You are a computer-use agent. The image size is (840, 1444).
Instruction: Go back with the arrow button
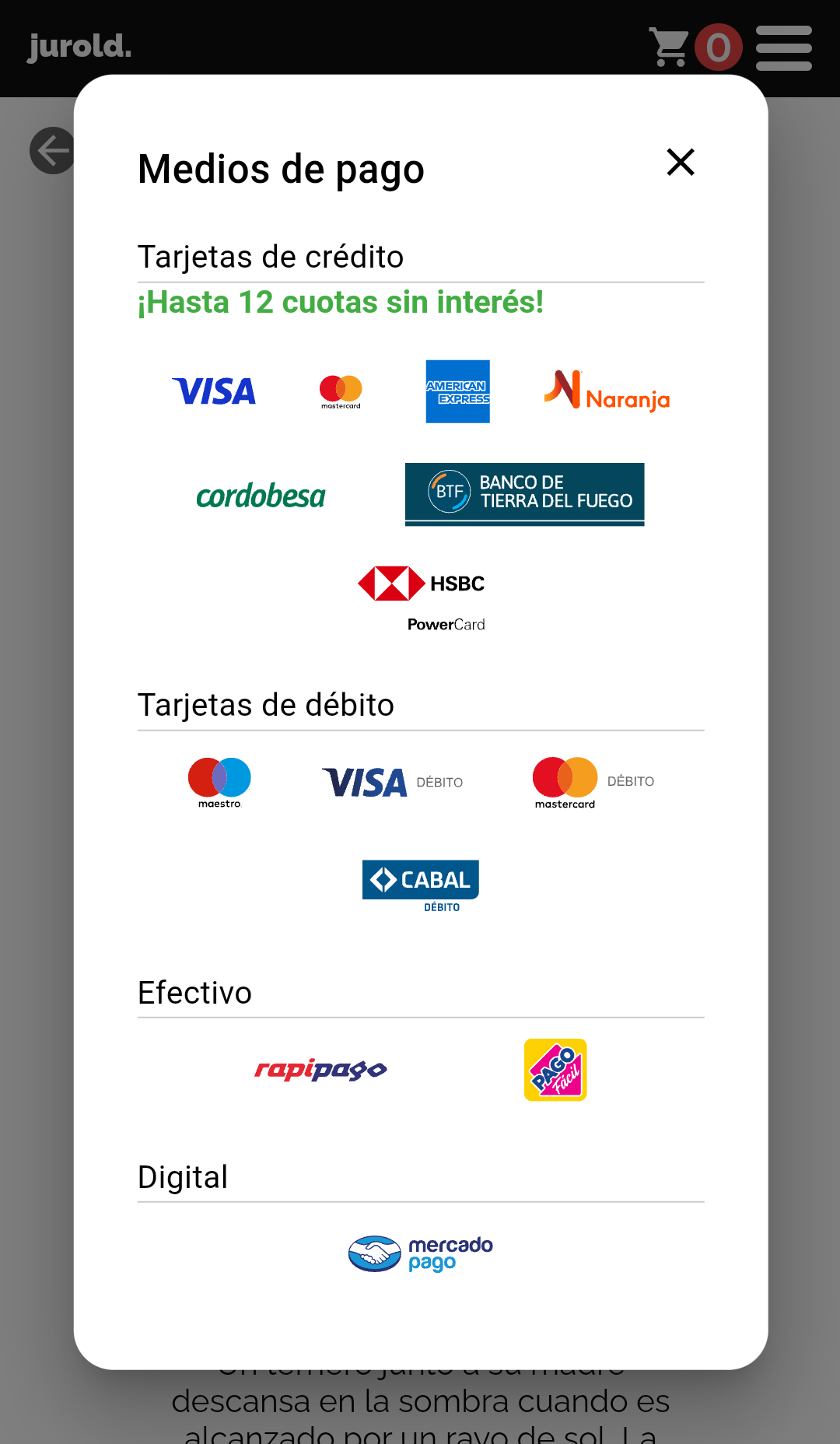[x=51, y=150]
